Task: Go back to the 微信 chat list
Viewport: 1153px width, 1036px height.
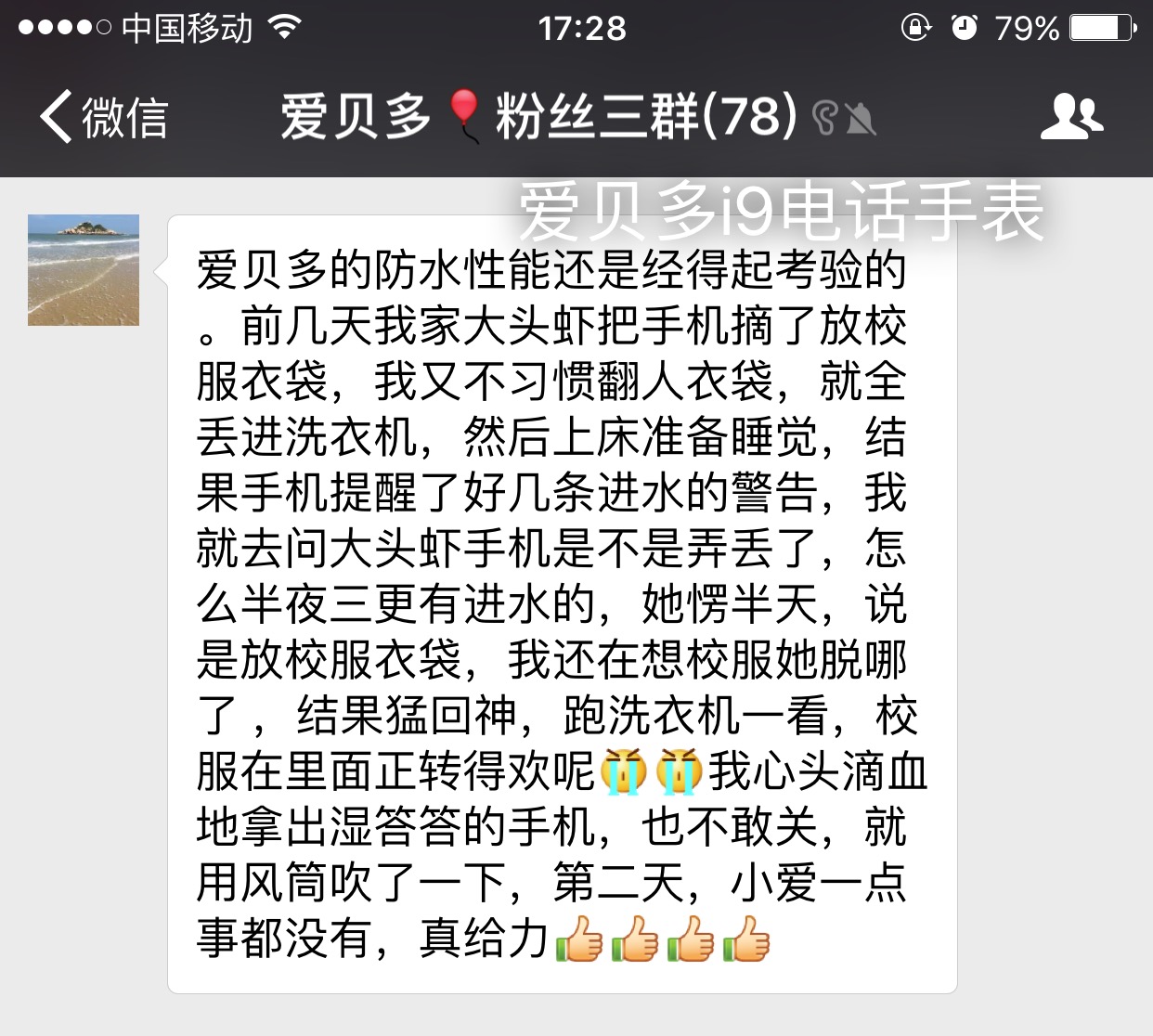Action: pyautogui.click(x=102, y=118)
